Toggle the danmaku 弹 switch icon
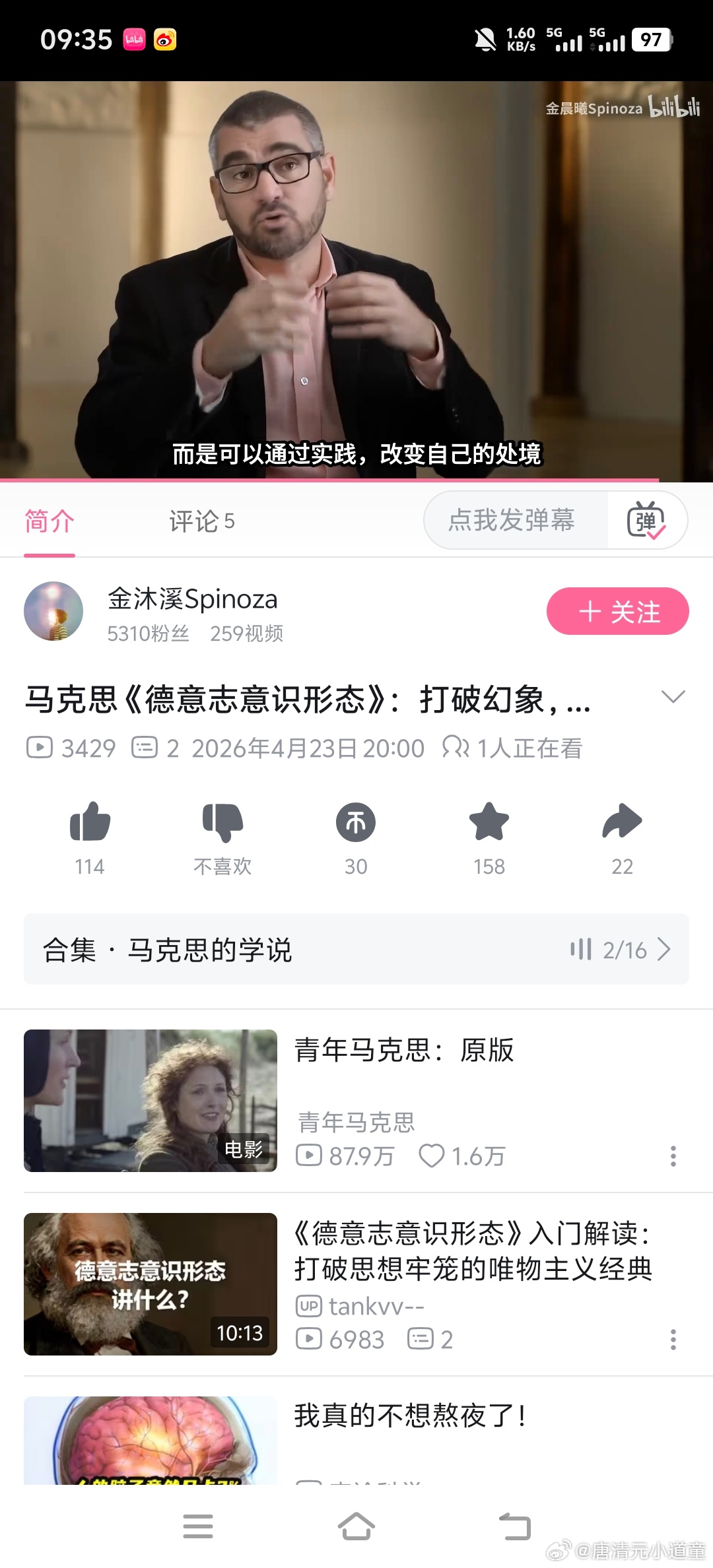This screenshot has height=1568, width=713. pos(646,520)
